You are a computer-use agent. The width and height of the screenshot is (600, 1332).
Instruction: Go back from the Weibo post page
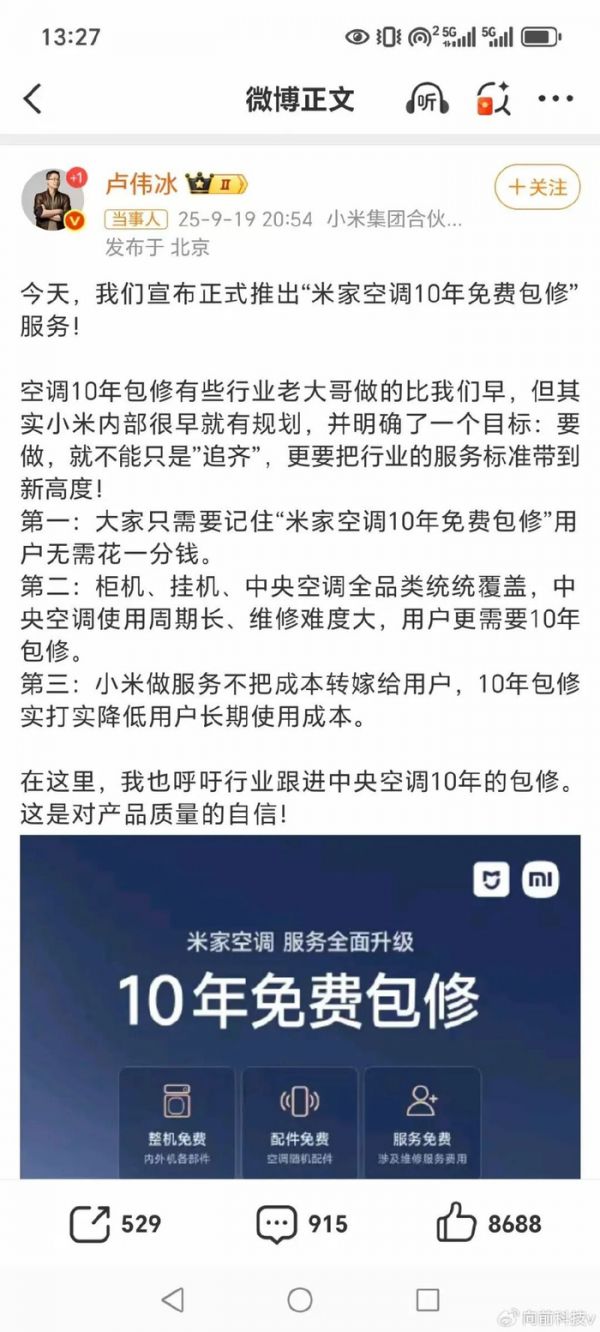(33, 99)
